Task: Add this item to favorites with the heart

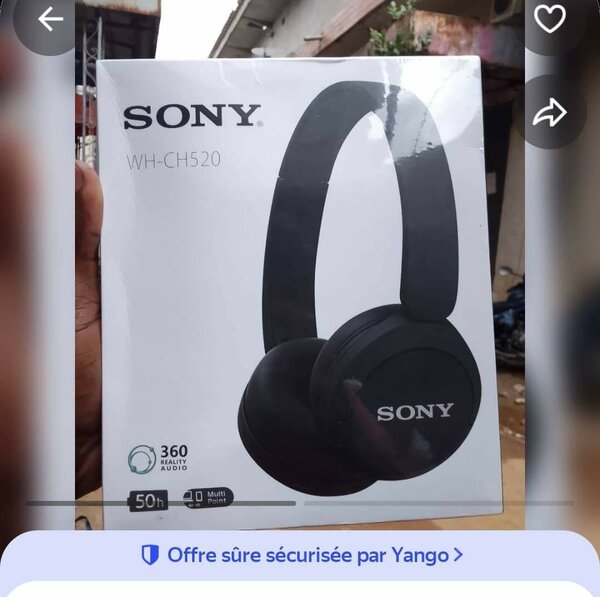Action: point(550,19)
